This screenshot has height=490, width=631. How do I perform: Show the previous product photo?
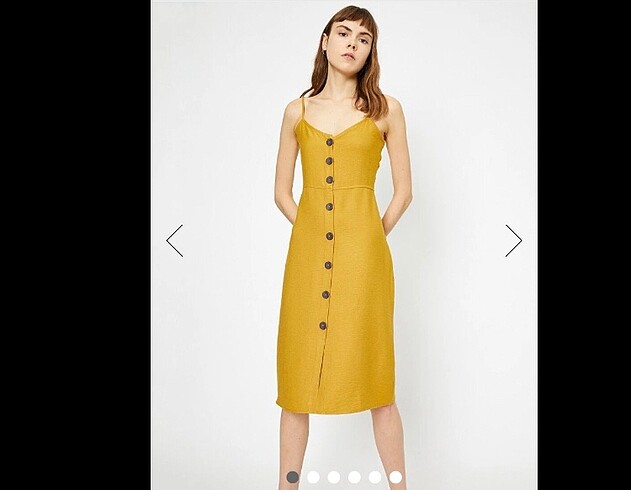click(175, 241)
